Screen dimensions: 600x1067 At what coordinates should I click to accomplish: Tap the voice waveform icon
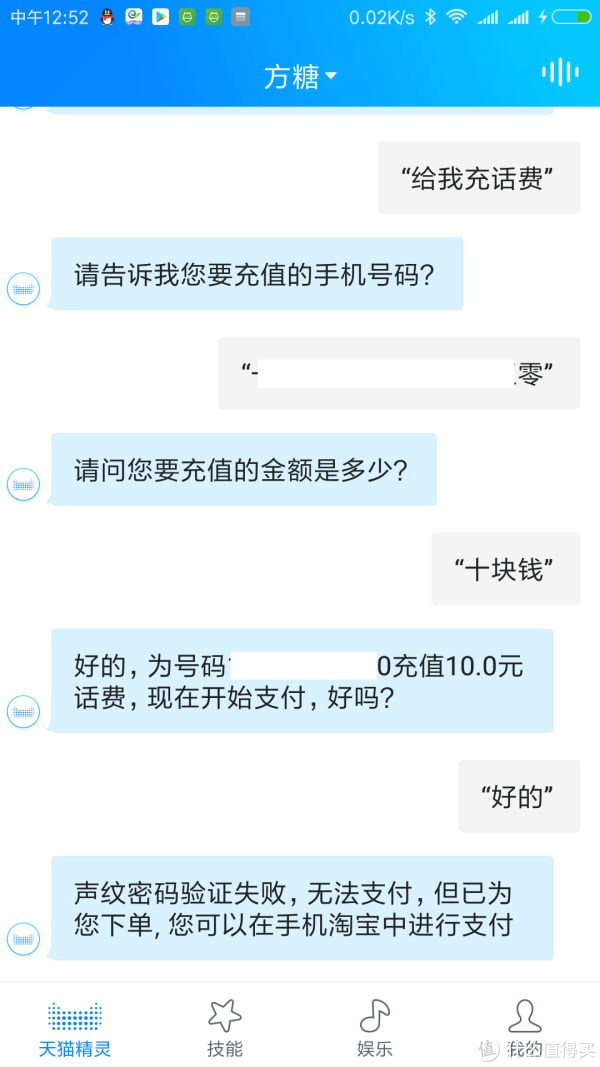(559, 72)
